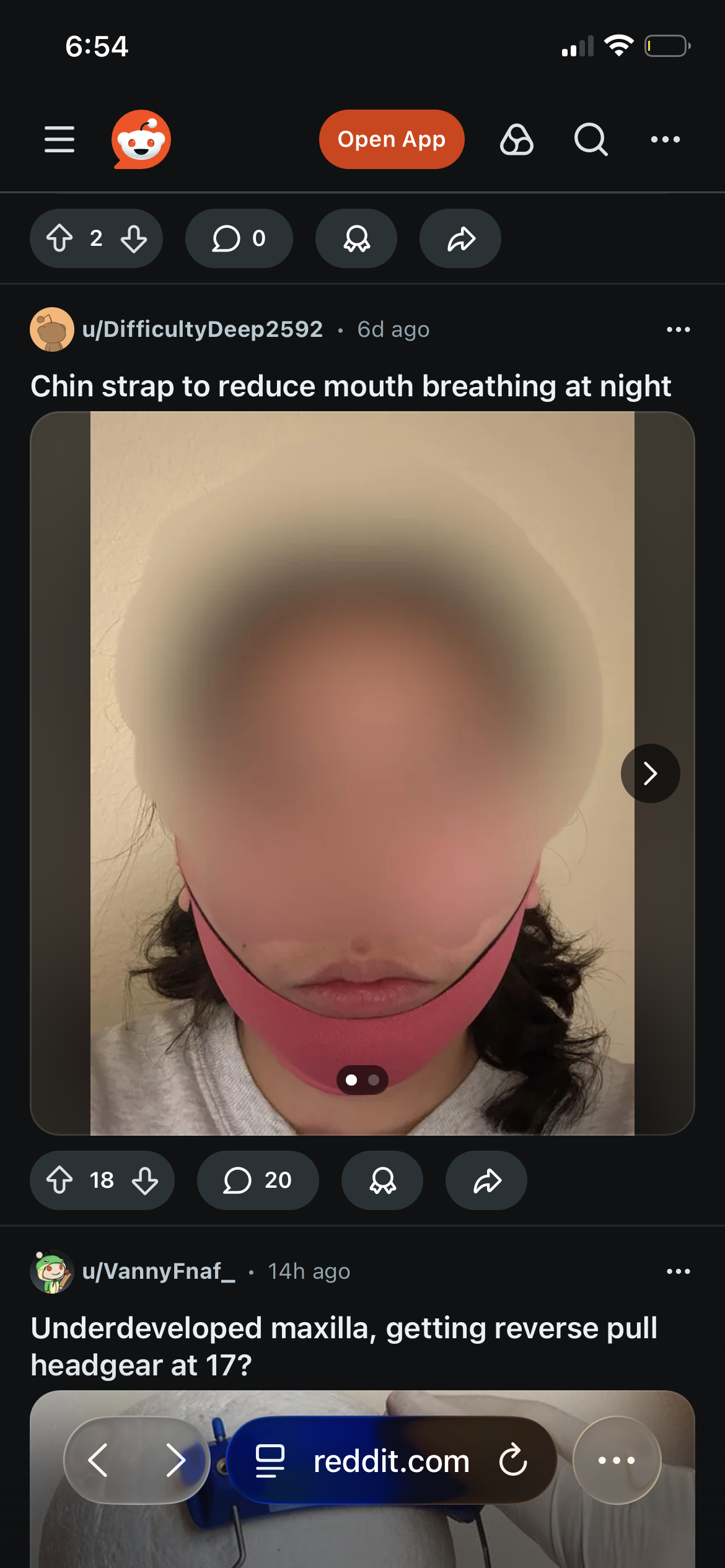
Task: Upvote the chin strap post with 18 votes
Action: [60, 1180]
